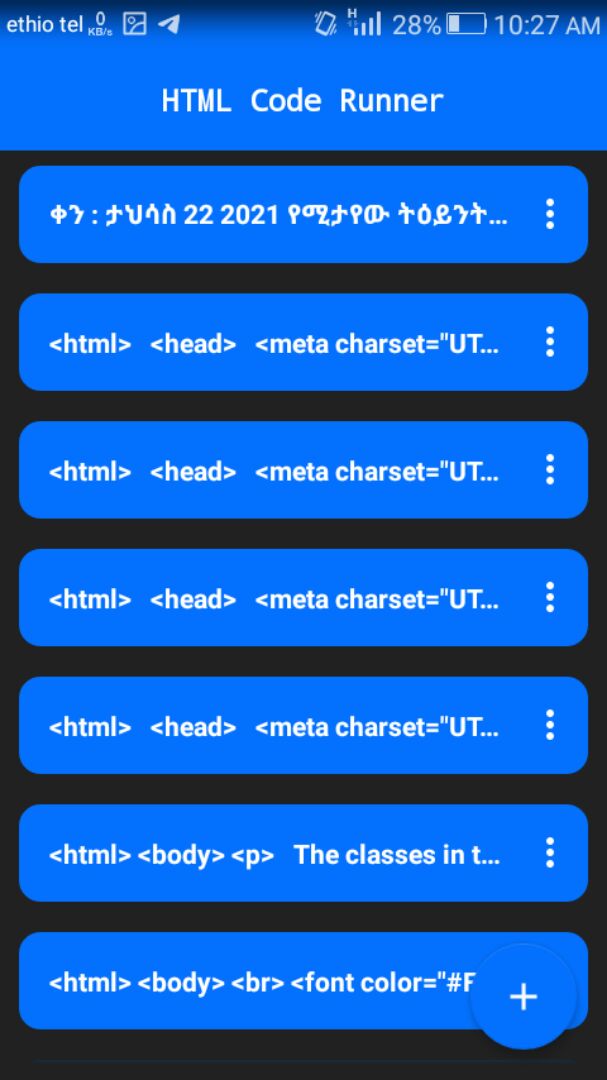
Task: Open the snippet containing <font color=
Action: click(x=248, y=981)
